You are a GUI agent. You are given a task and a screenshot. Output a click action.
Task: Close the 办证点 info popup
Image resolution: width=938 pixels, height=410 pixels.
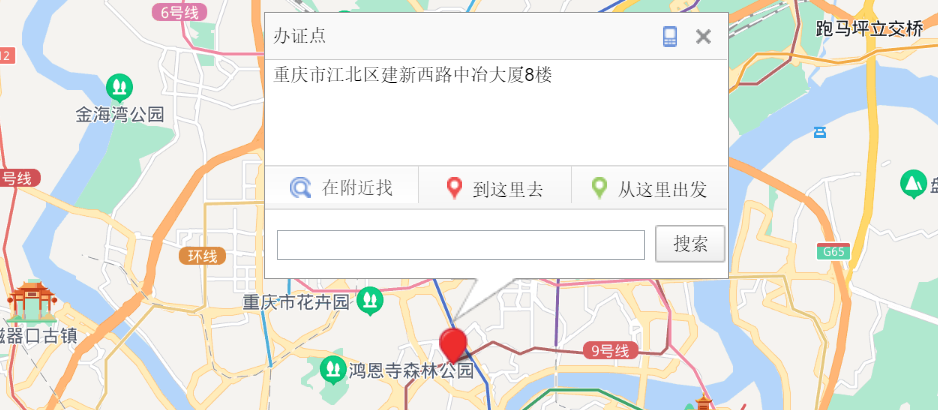click(703, 37)
